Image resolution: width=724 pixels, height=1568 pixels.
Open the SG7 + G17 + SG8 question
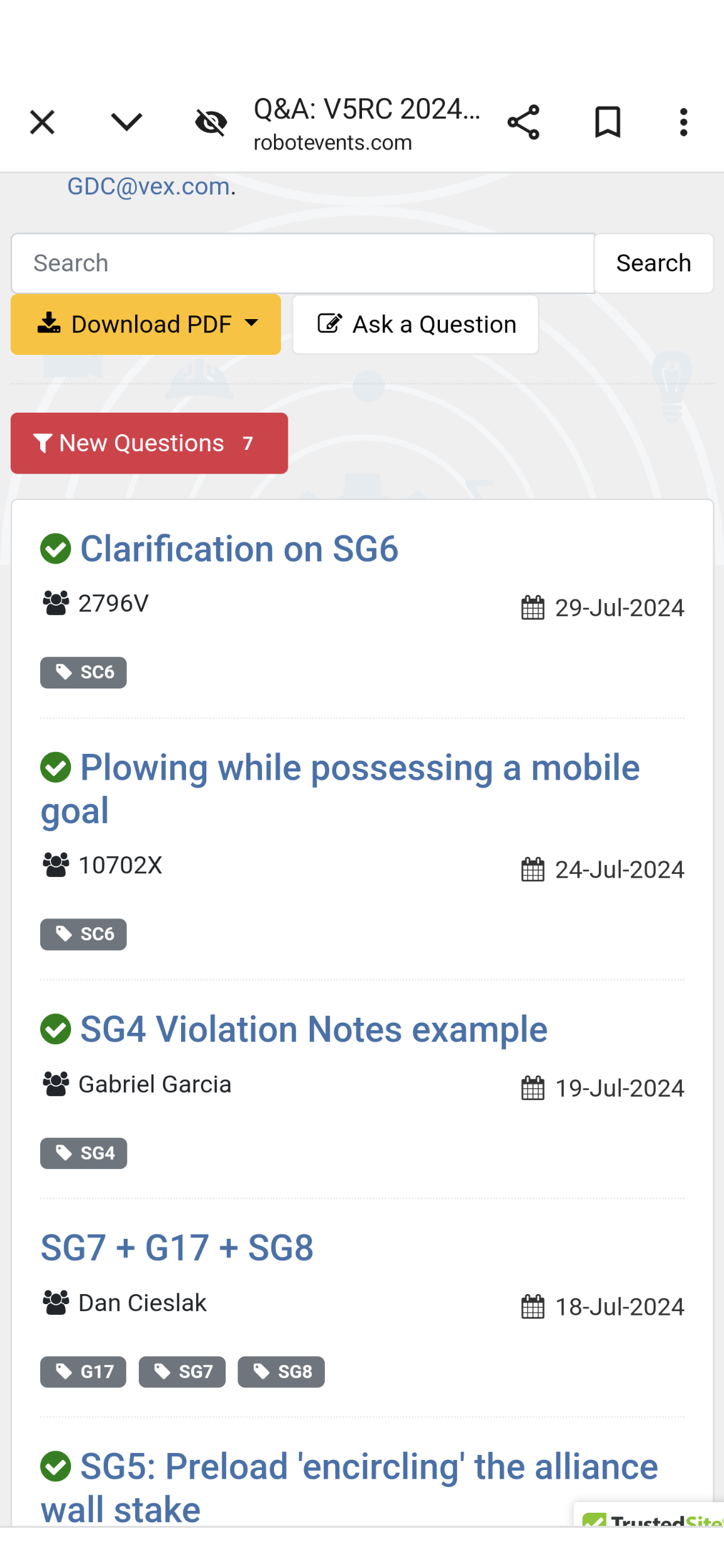pyautogui.click(x=177, y=1248)
